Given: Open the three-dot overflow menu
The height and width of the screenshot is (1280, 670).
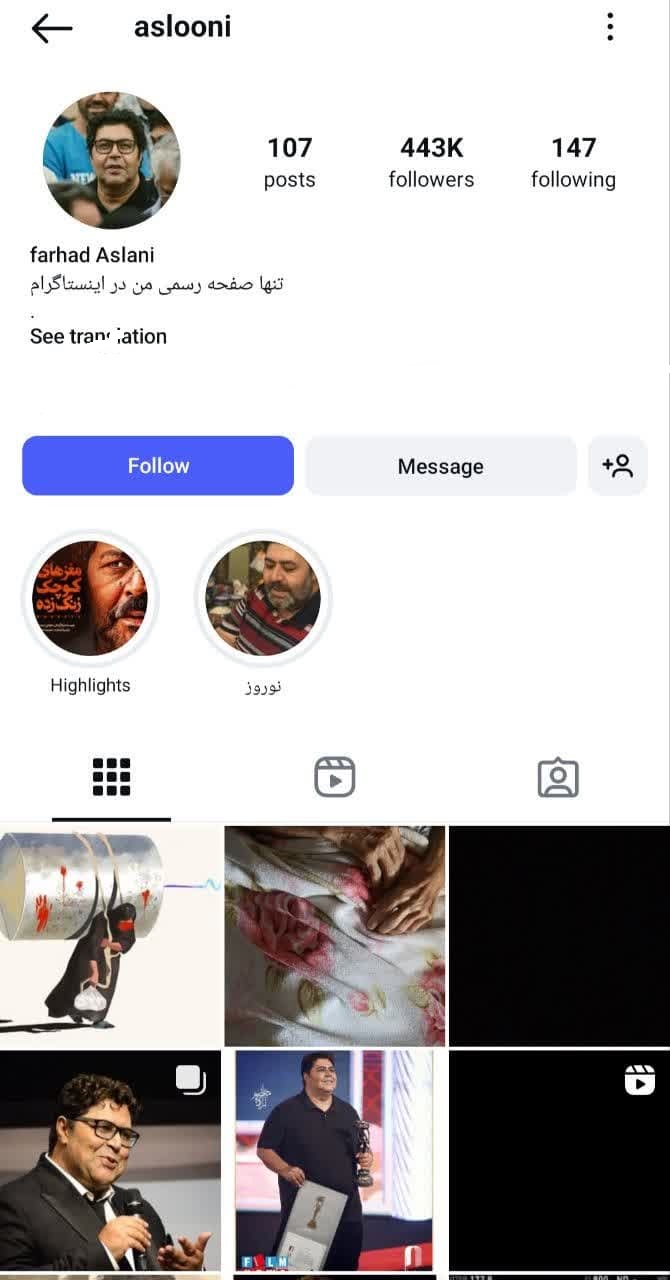Looking at the screenshot, I should point(610,27).
